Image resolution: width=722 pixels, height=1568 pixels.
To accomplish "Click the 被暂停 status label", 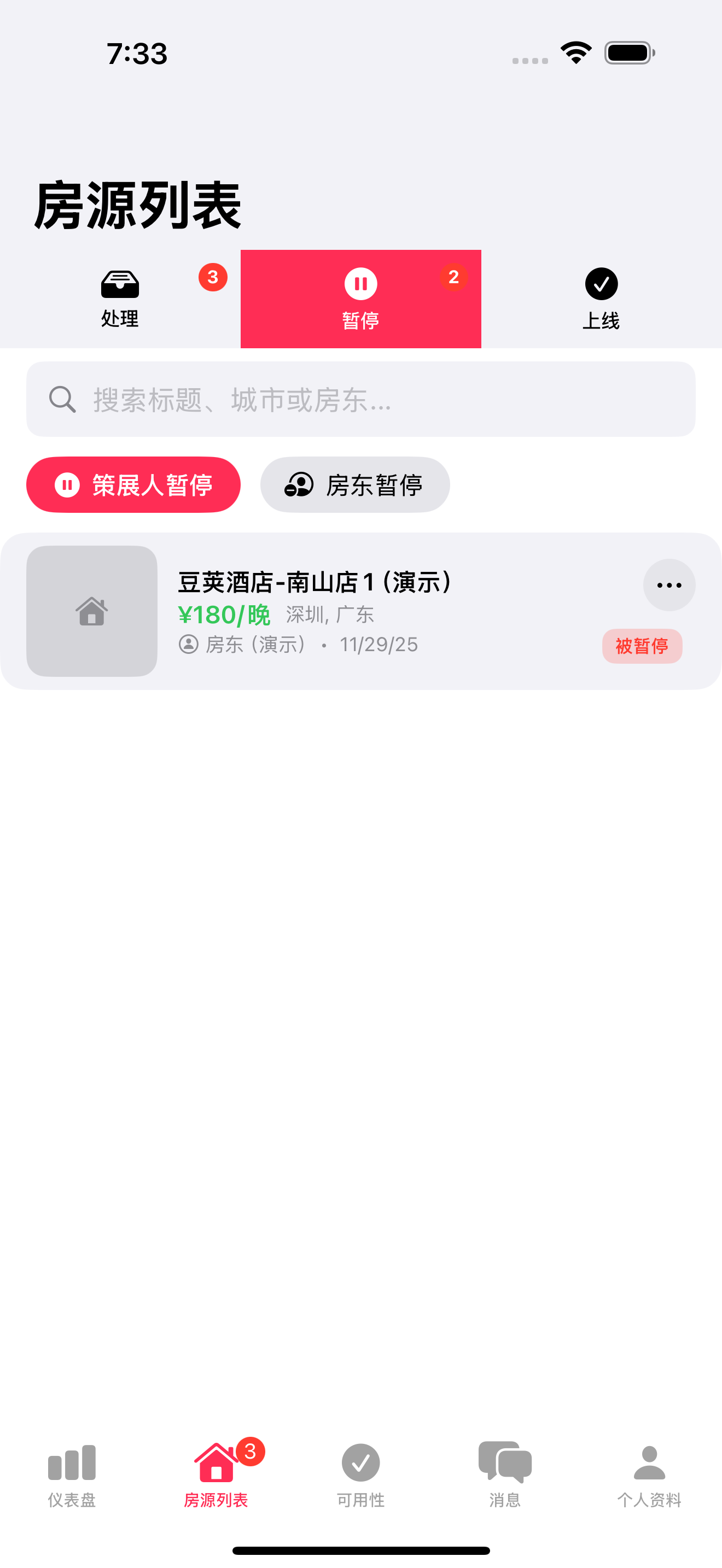I will coord(642,646).
